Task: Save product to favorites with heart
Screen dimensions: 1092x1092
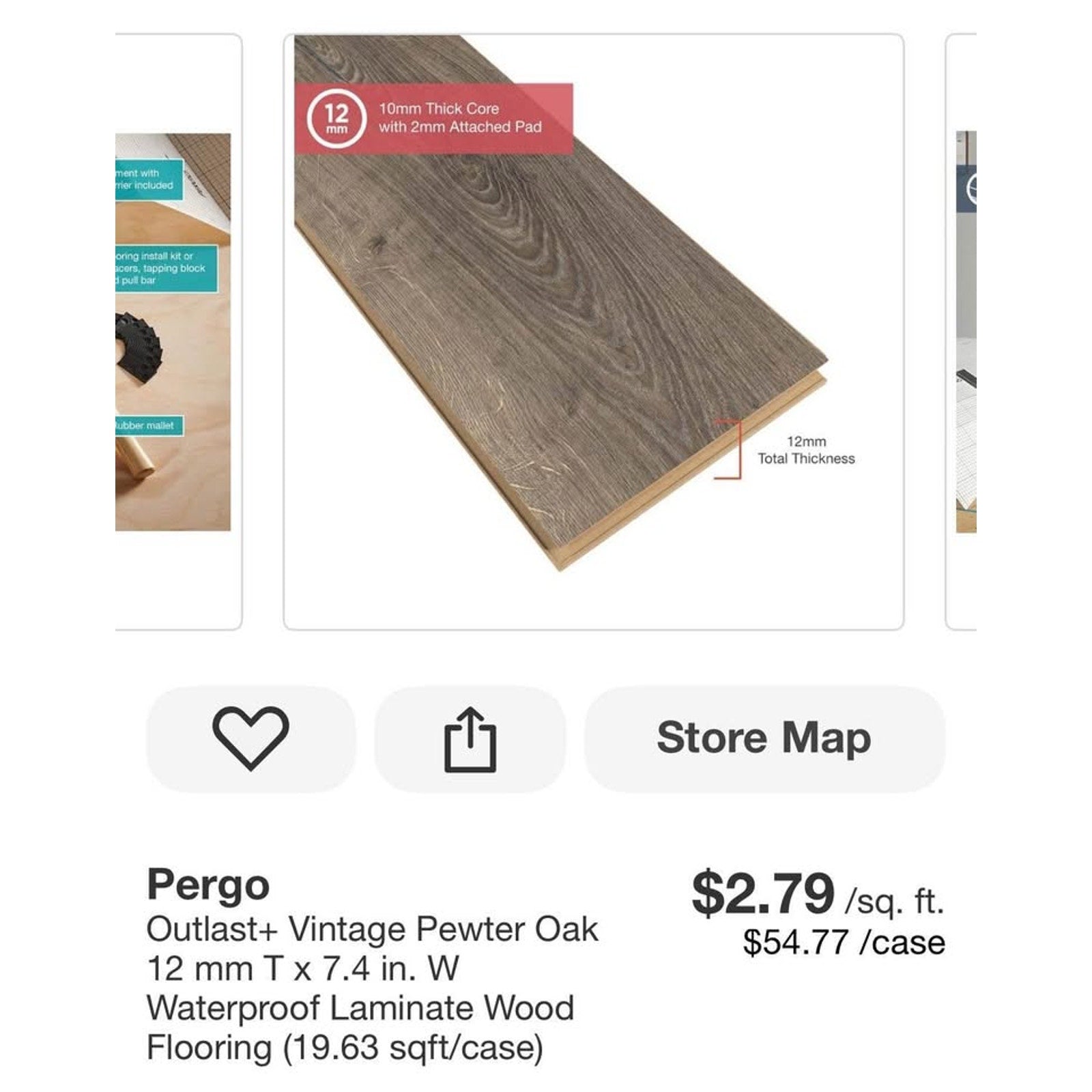Action: 250,739
